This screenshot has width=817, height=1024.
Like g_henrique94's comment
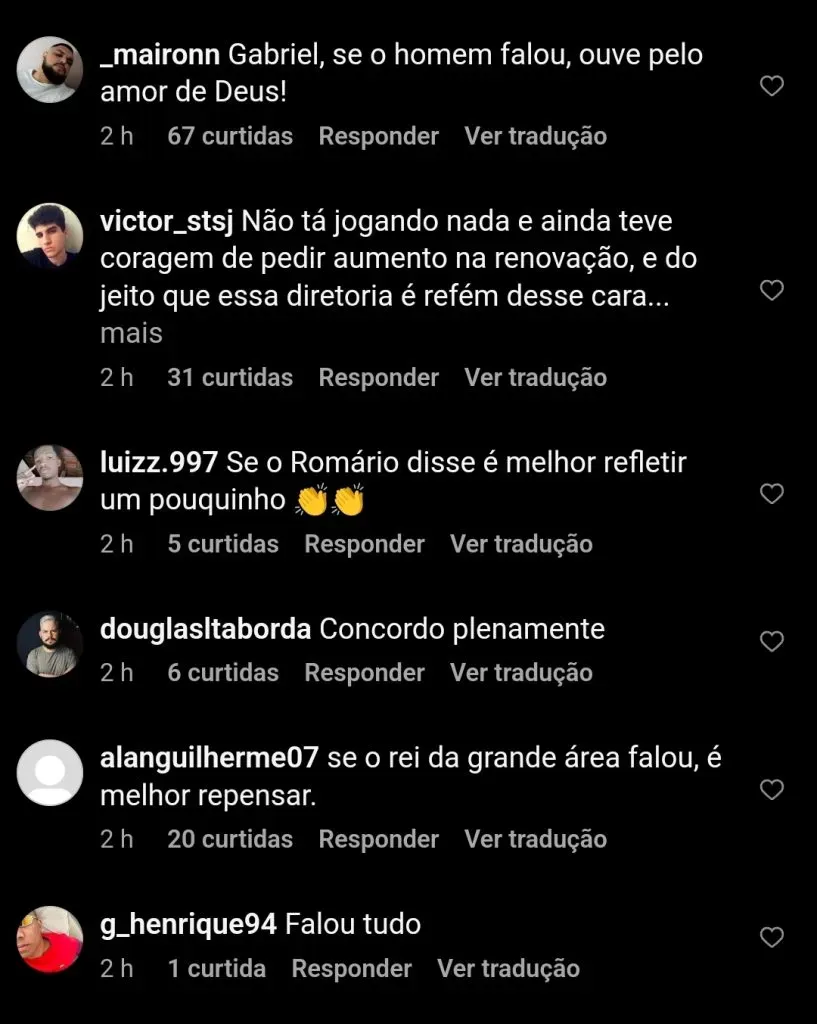(772, 937)
